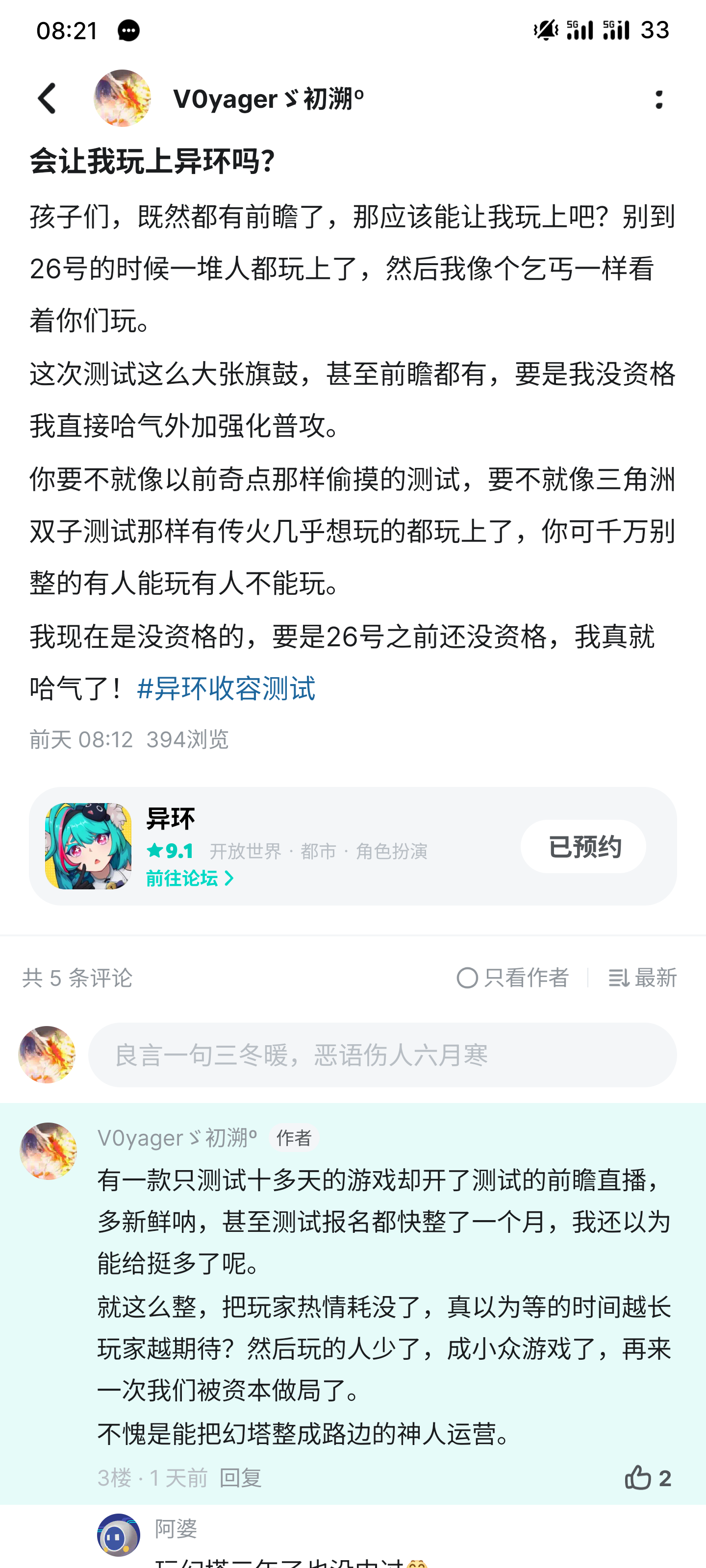This screenshot has height=1568, width=706.
Task: Tap 阿婆's commenter avatar
Action: click(120, 1535)
